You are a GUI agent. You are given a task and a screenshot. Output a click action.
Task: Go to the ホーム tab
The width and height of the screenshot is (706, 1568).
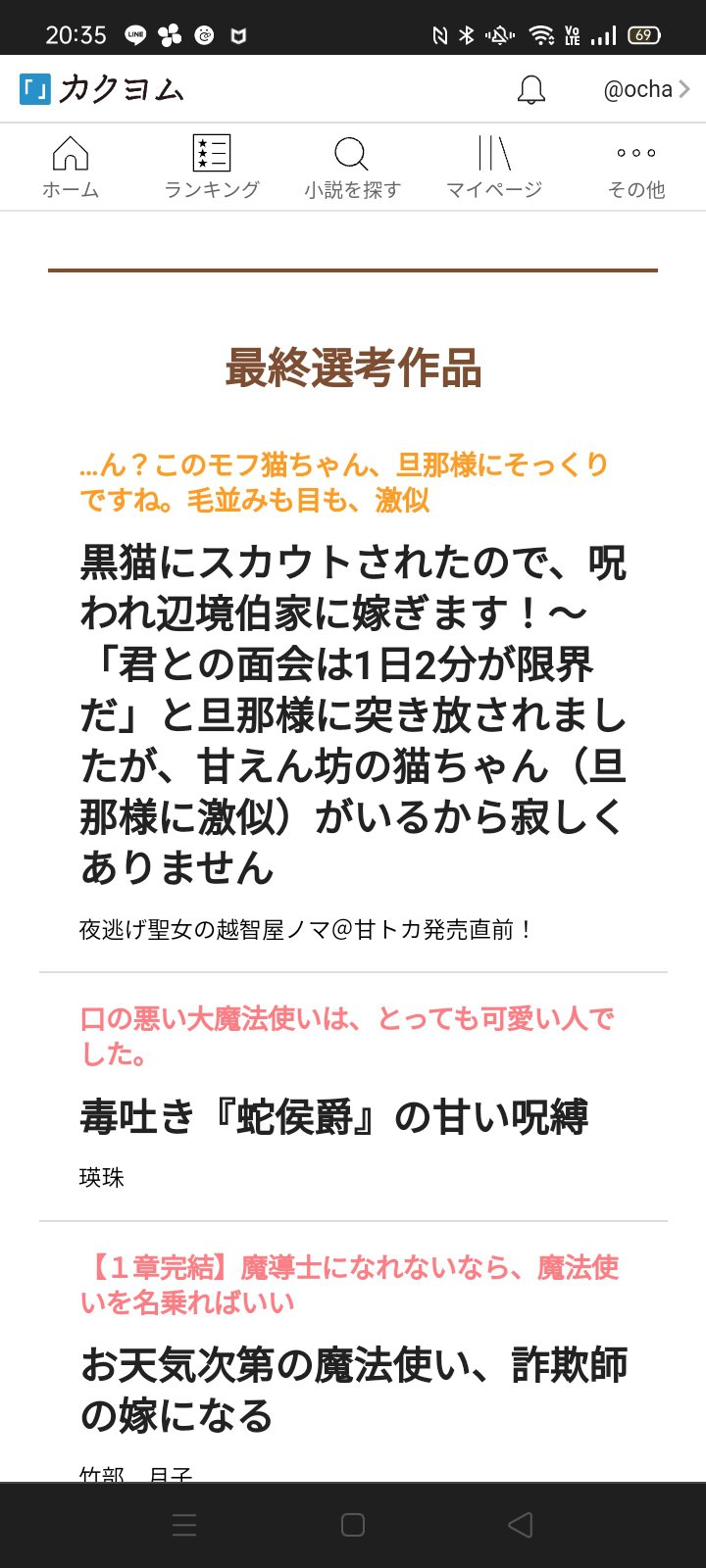pos(71,168)
